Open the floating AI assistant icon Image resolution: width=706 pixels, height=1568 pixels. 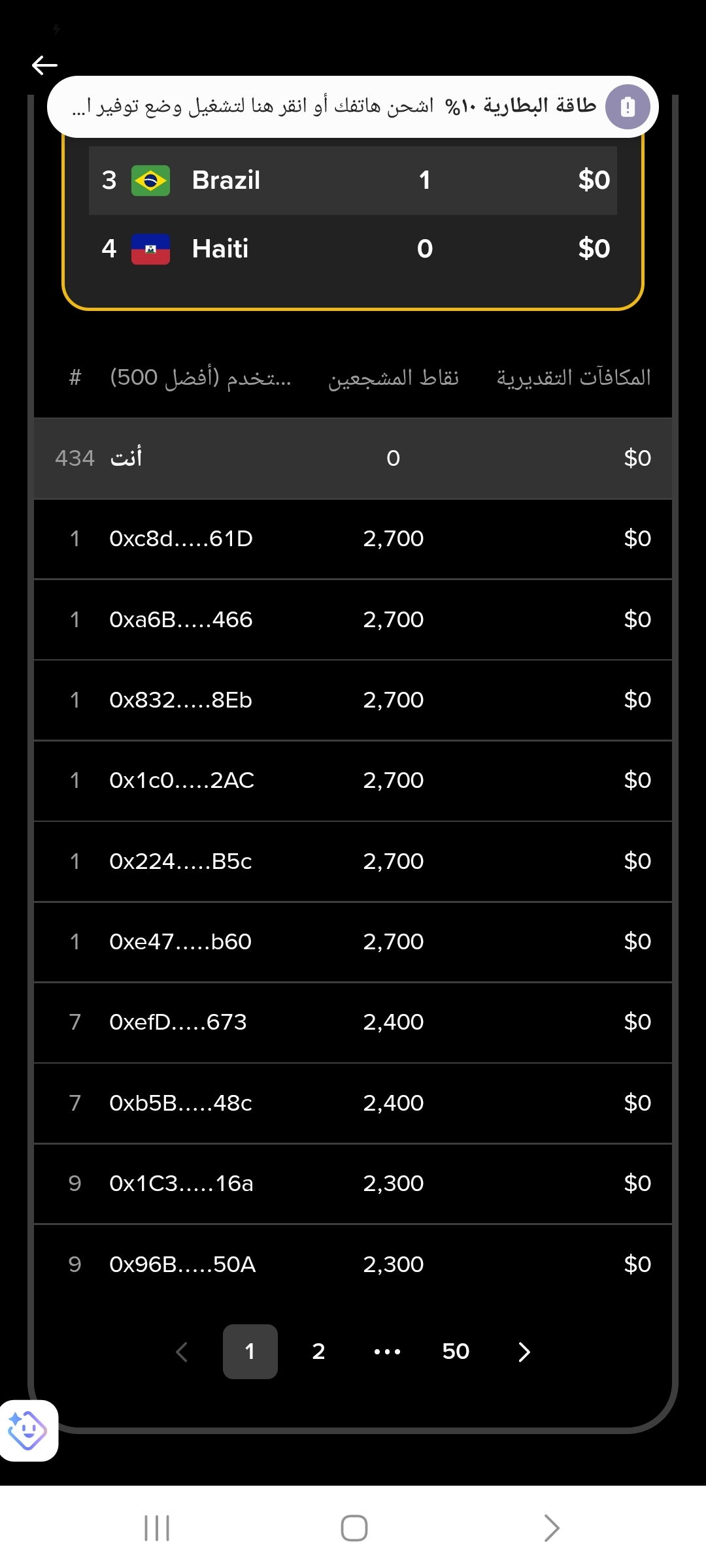click(28, 1431)
